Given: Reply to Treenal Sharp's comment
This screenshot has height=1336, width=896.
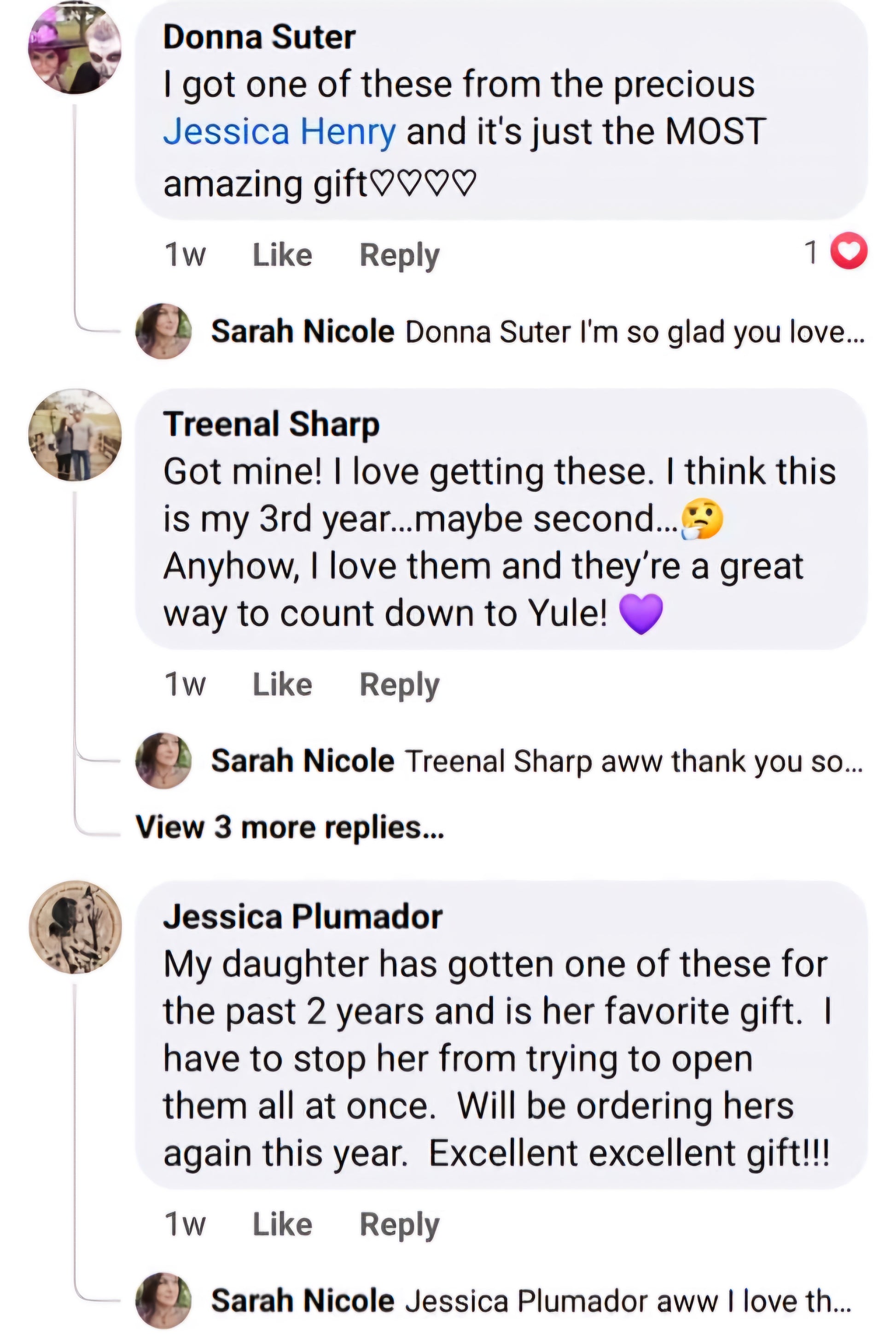Looking at the screenshot, I should pos(399,684).
